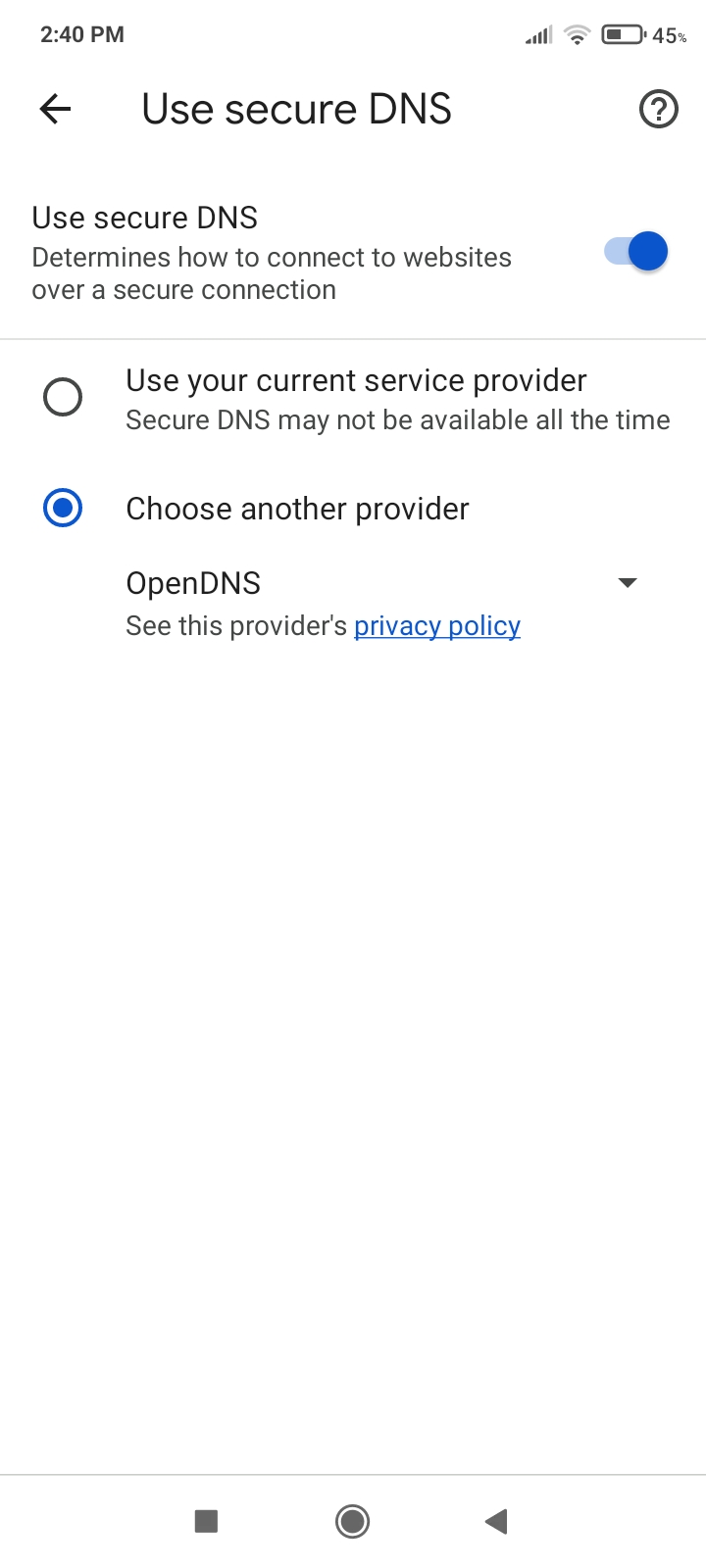Open the provider's privacy policy link
This screenshot has height=1568, width=706.
point(436,626)
